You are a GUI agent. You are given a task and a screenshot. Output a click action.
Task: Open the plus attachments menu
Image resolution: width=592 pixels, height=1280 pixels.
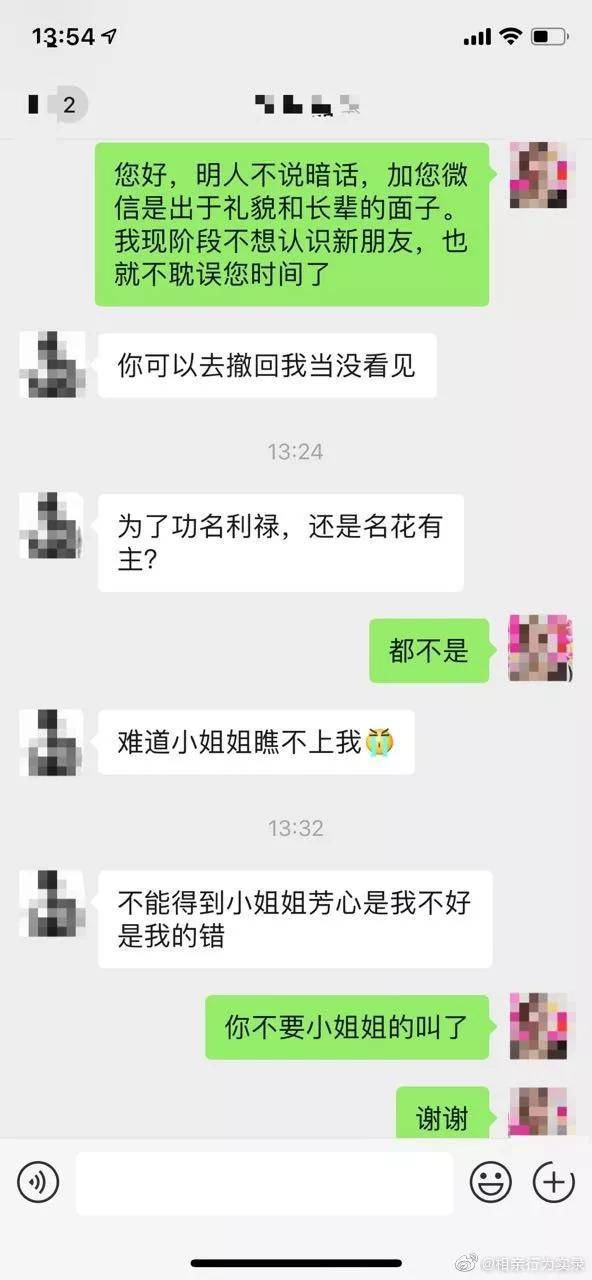pos(553,1183)
